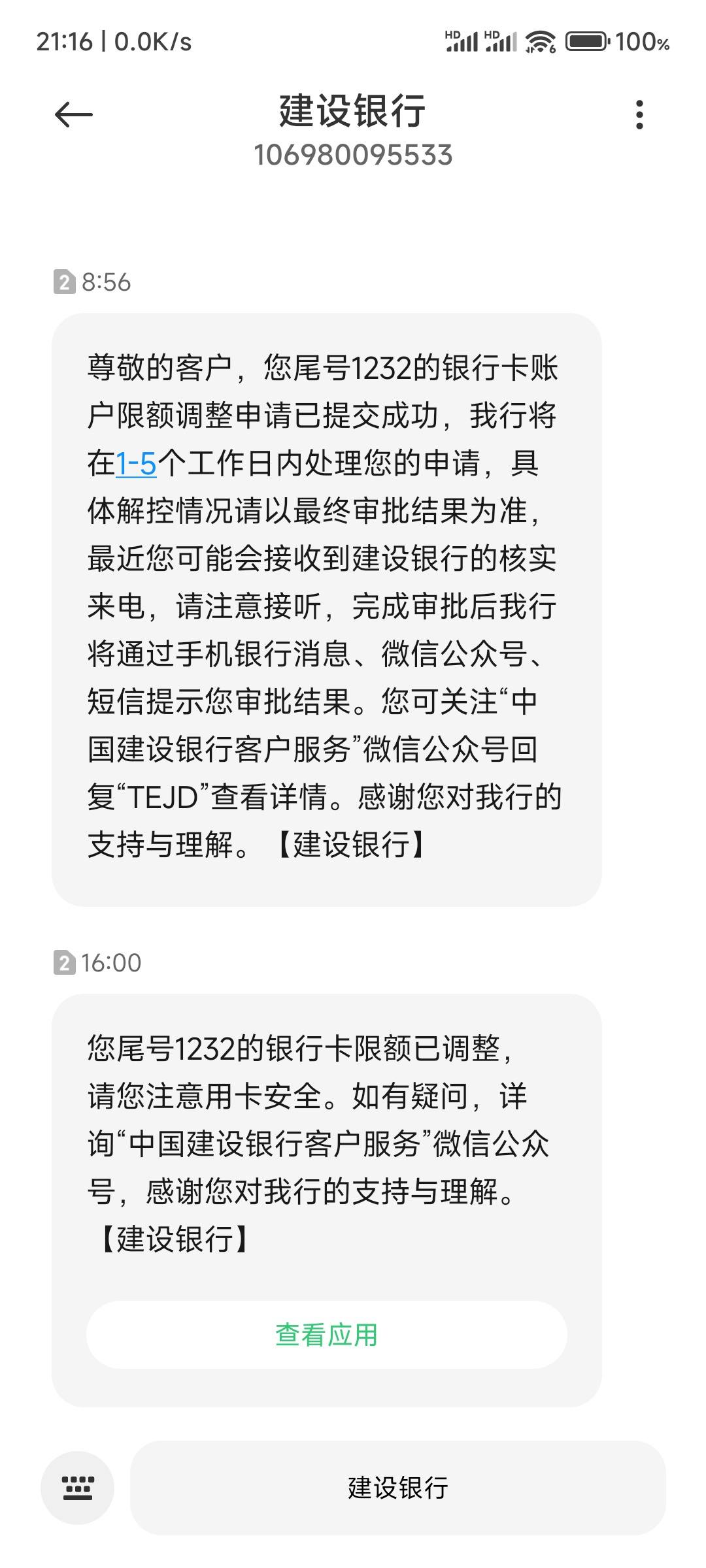The image size is (706, 1568).
Task: Tap the battery indicator in the status bar
Action: pos(586,42)
